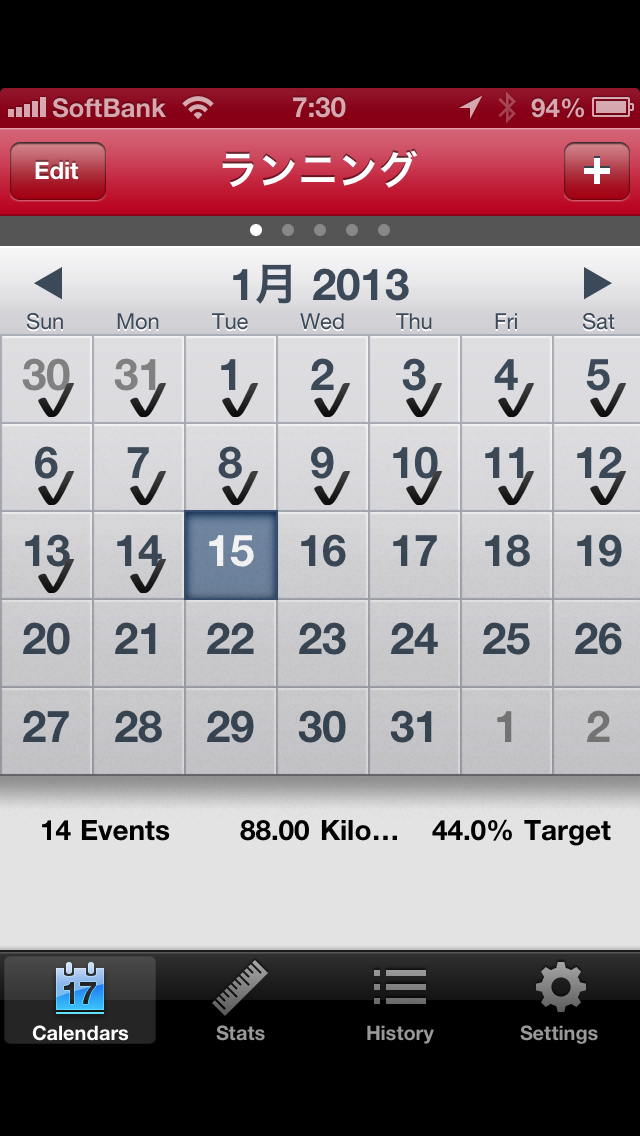Switch to the Stats tab

[240, 1002]
